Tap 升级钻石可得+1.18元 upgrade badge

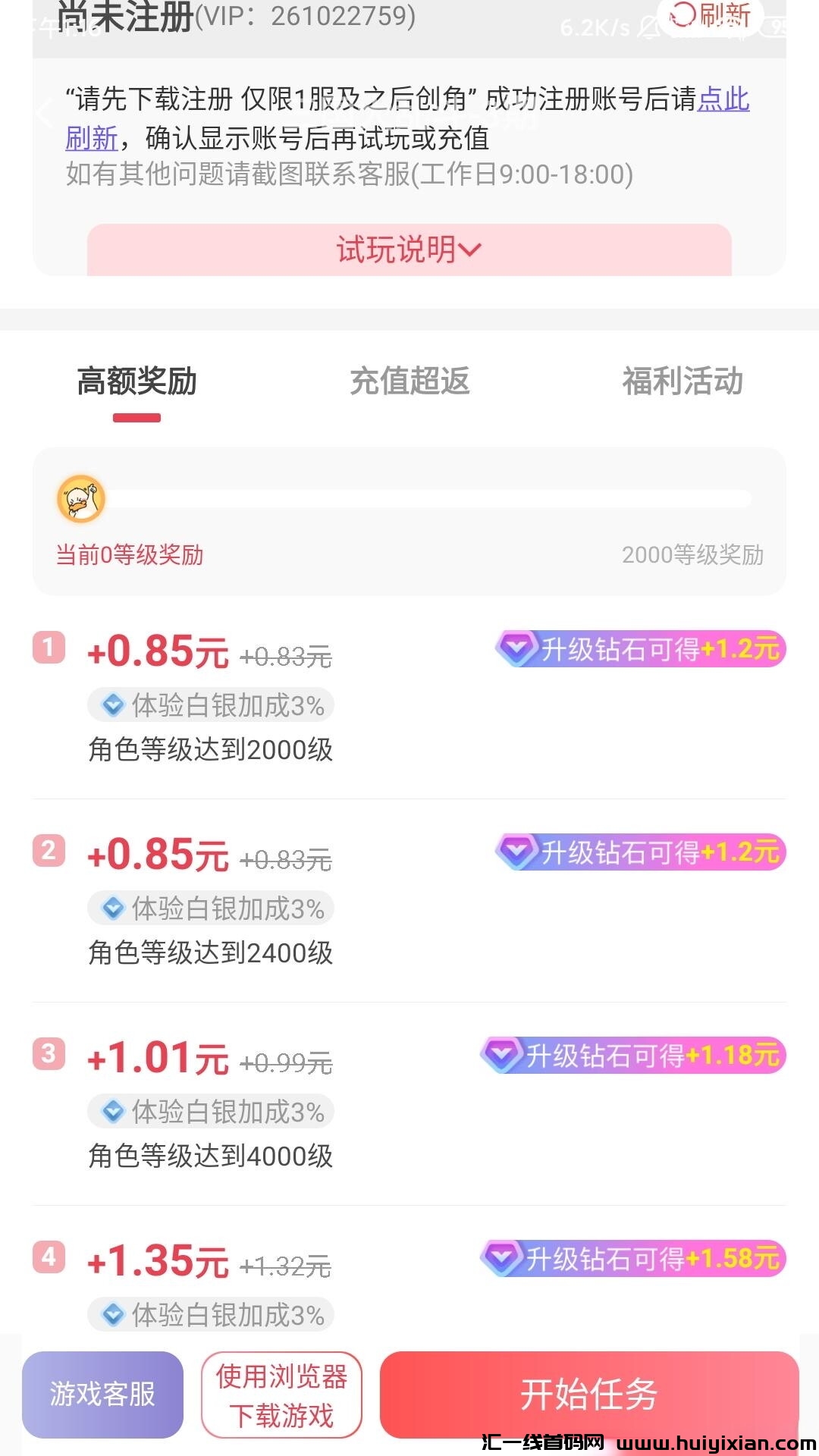coord(632,1056)
